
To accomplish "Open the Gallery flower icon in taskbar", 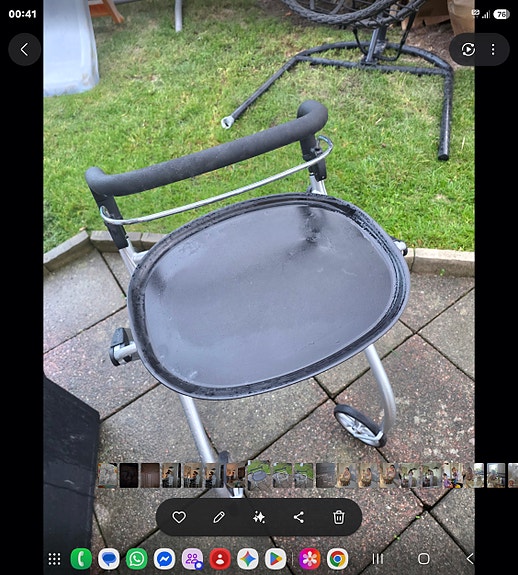I will (309, 559).
